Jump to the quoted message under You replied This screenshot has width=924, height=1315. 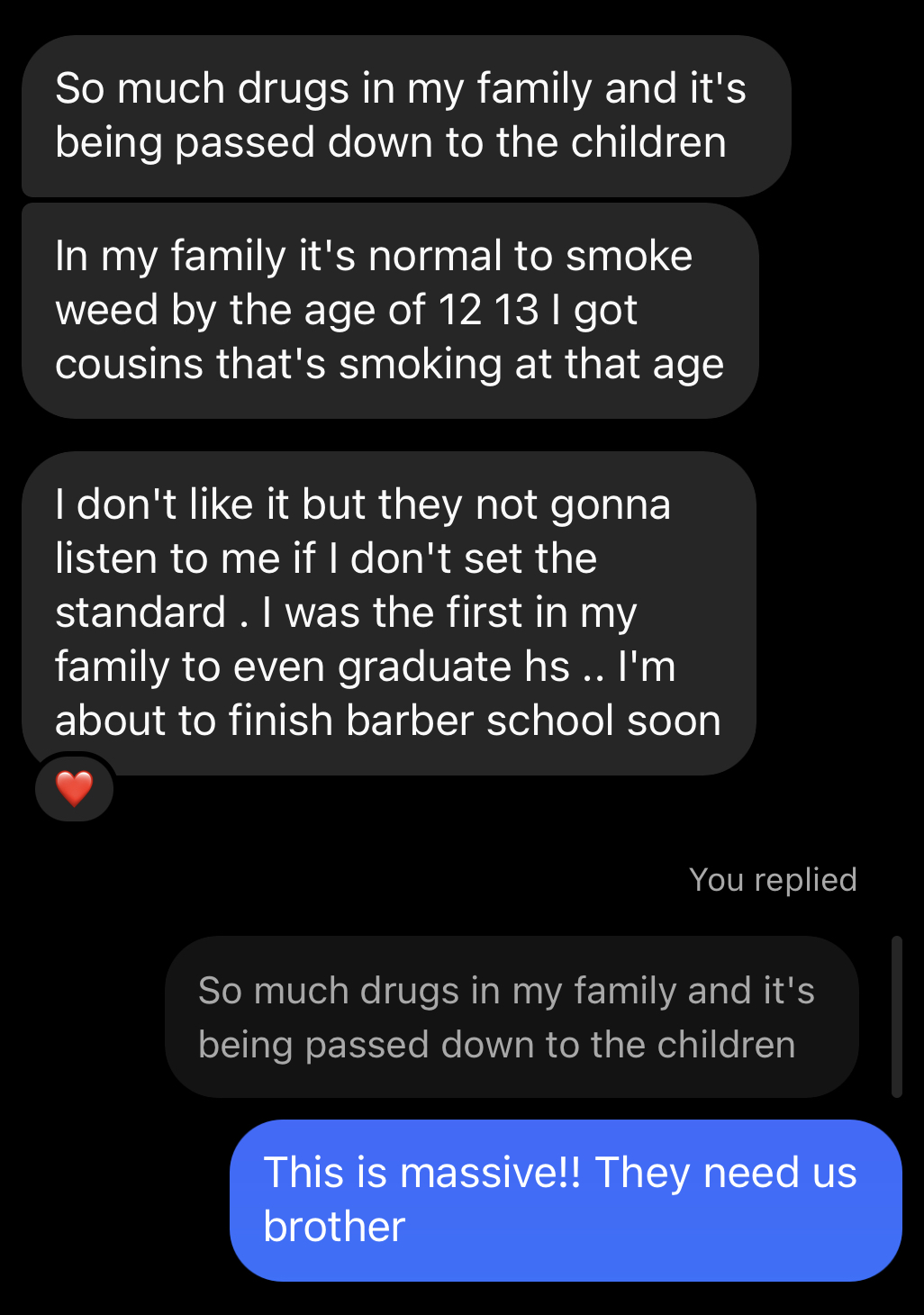pyautogui.click(x=511, y=1017)
